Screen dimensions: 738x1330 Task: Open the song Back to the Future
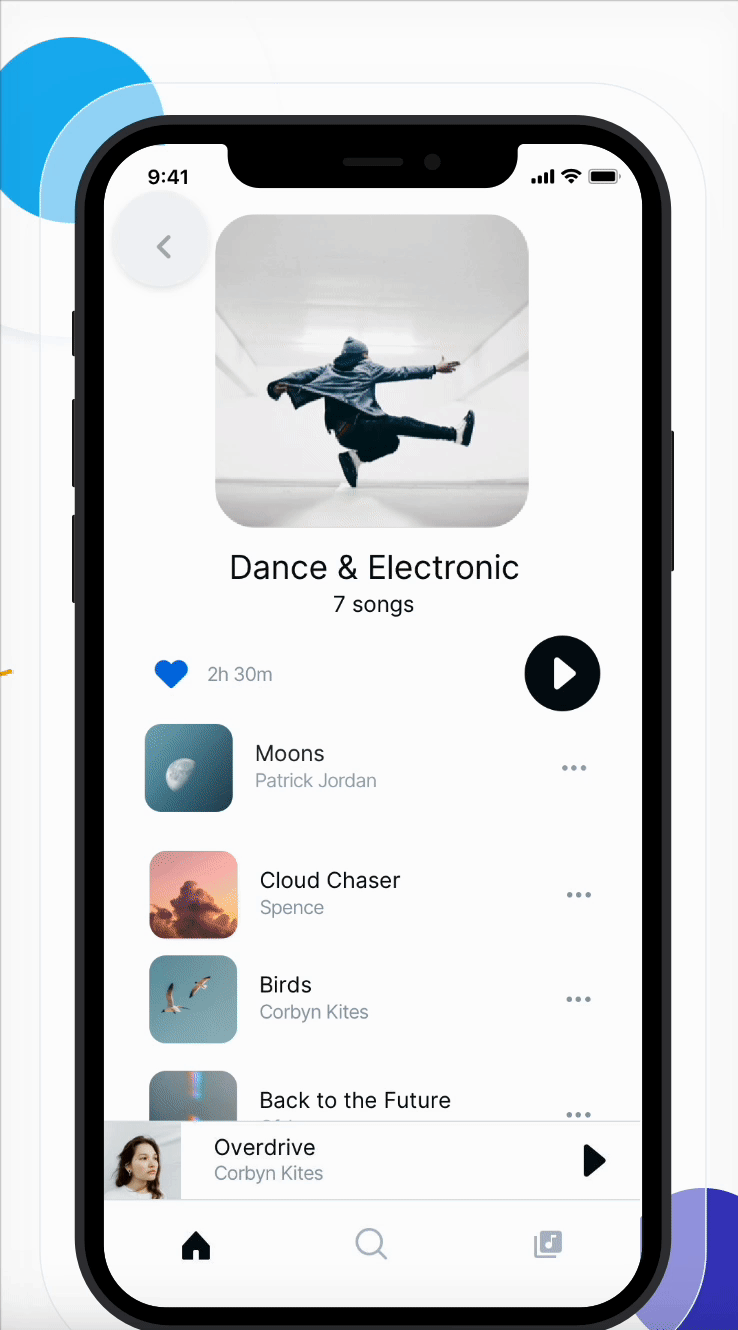click(x=354, y=1100)
